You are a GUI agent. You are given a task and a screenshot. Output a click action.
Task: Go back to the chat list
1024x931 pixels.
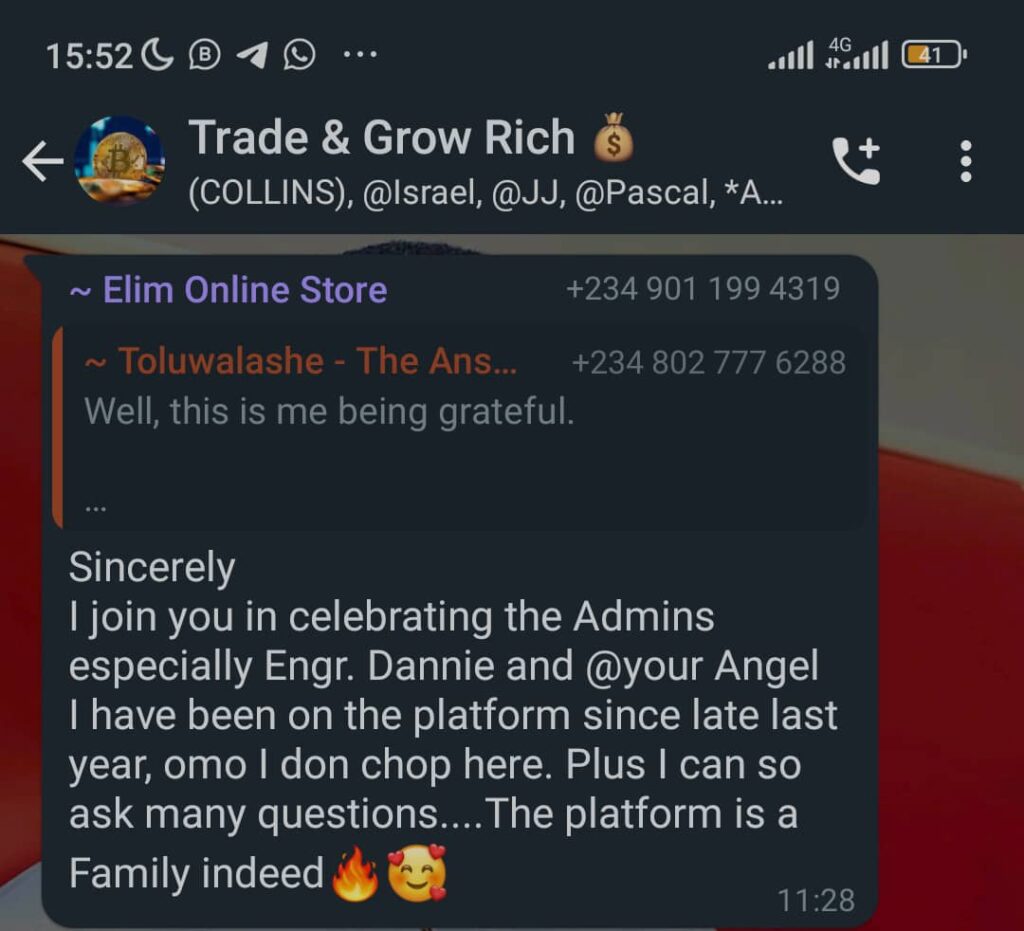(42, 162)
